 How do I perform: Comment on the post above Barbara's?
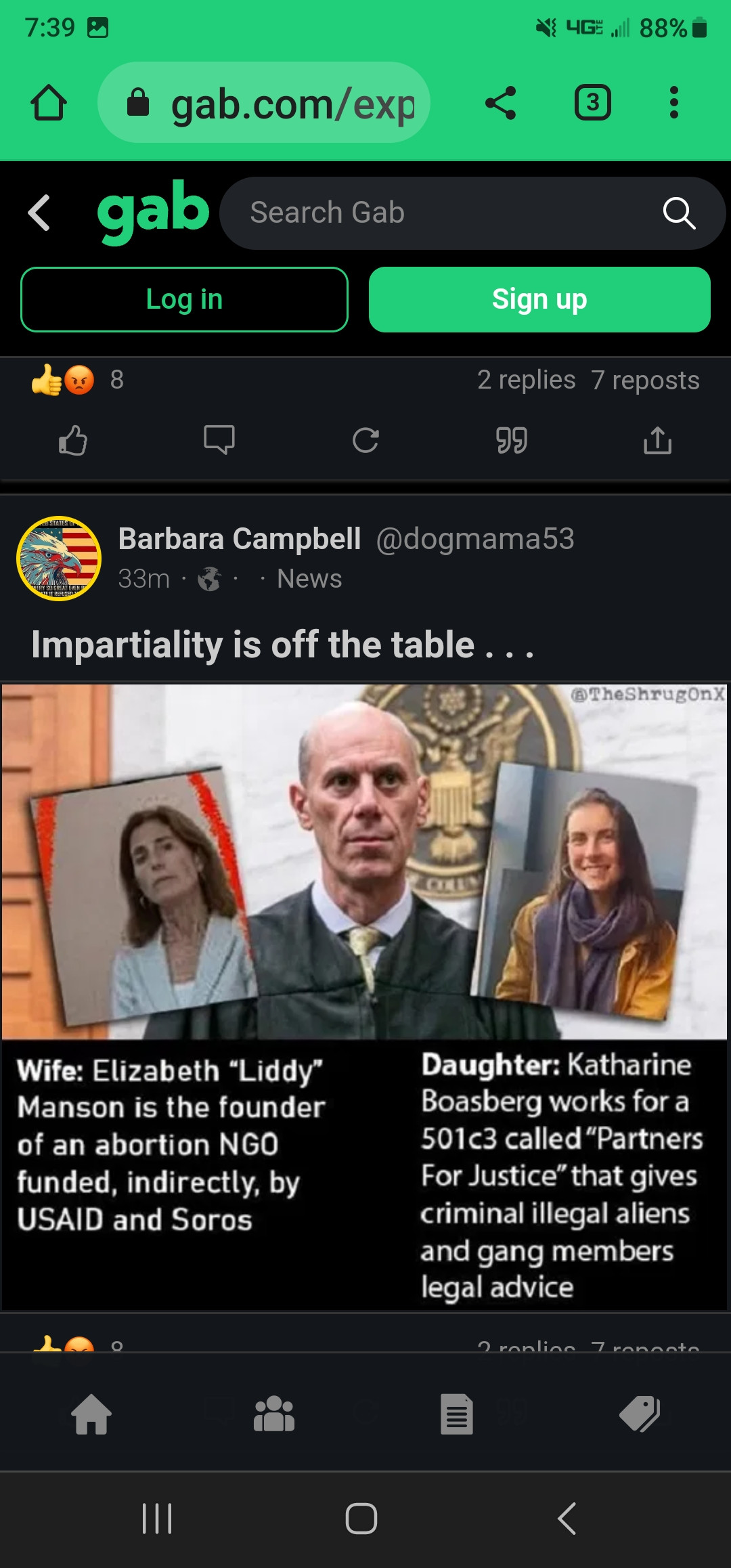pos(219,441)
